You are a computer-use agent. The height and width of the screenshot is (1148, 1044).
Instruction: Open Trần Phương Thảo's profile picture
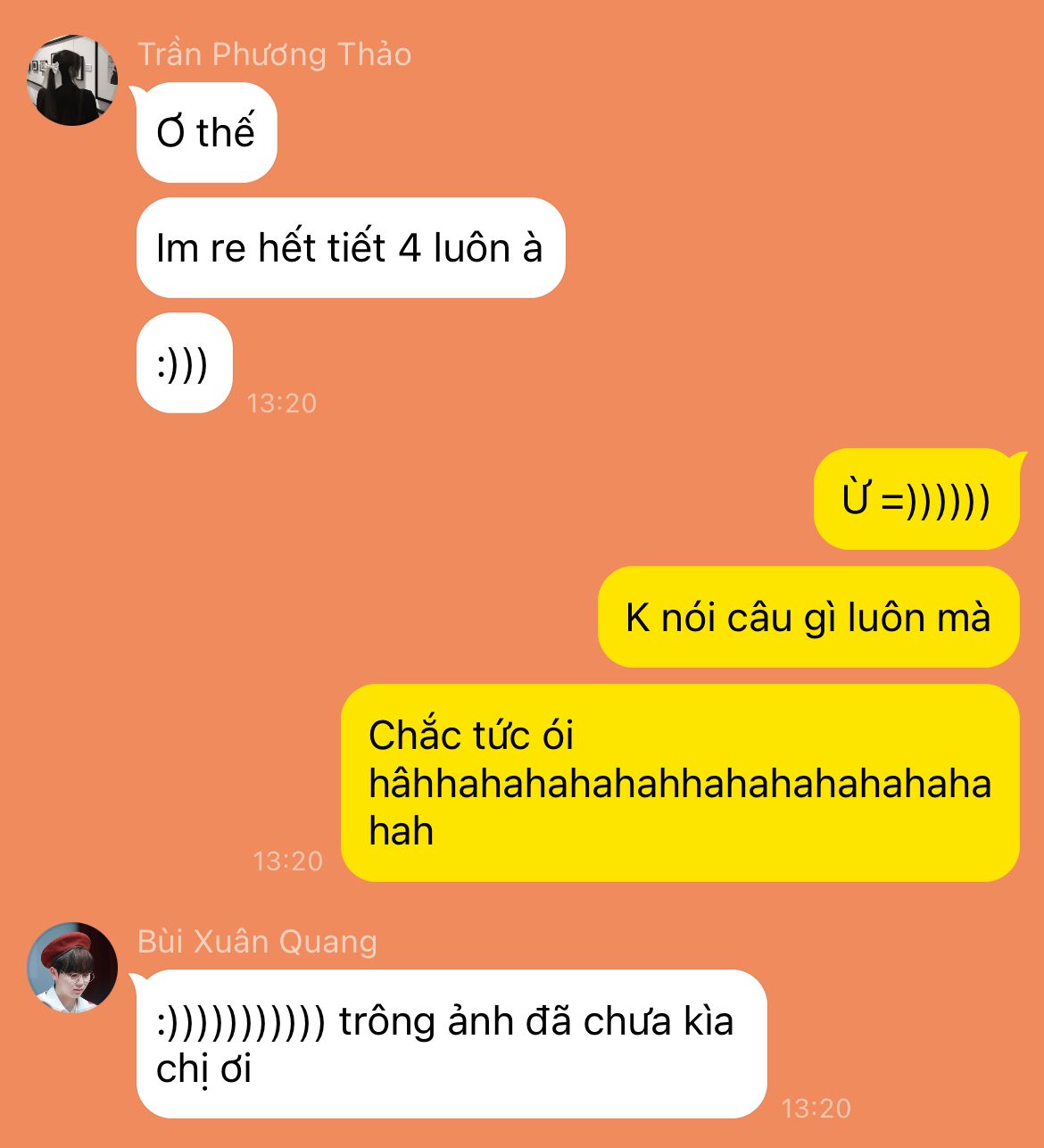tap(72, 80)
